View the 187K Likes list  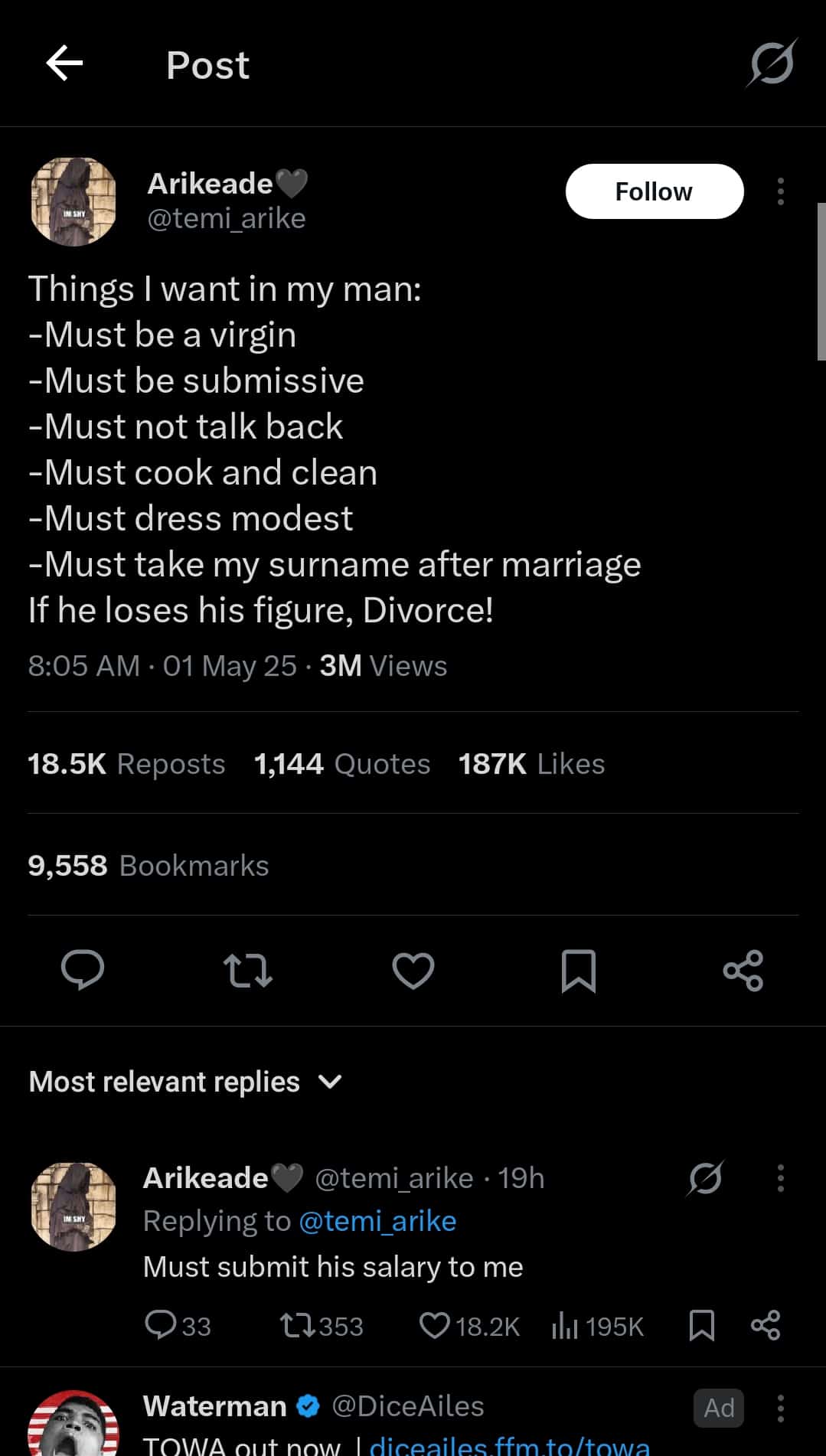pyautogui.click(x=531, y=764)
